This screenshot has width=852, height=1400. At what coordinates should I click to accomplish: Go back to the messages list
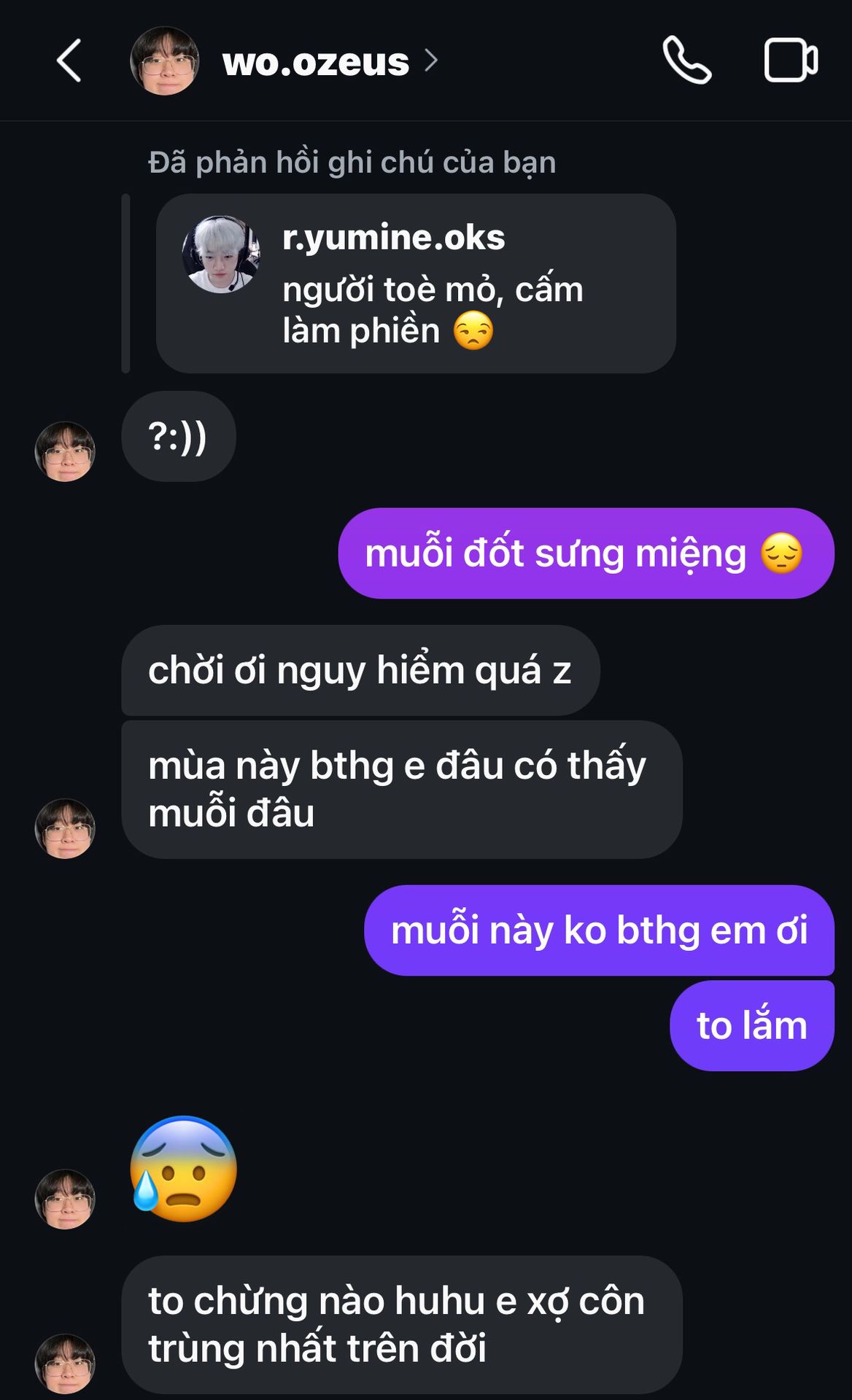(x=69, y=61)
